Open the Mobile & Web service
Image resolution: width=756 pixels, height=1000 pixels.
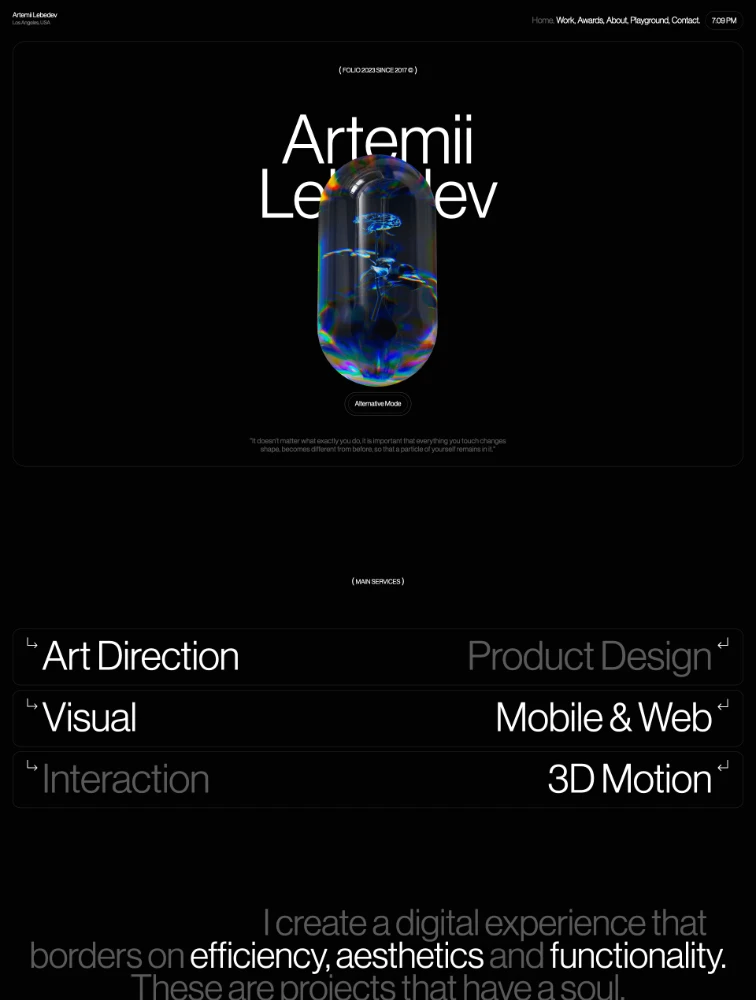603,718
